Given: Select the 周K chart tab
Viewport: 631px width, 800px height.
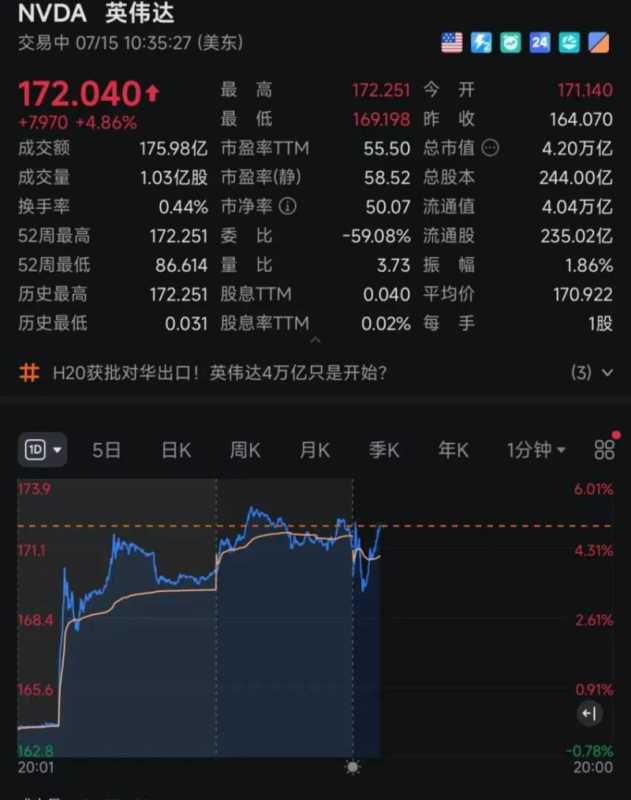Looking at the screenshot, I should point(245,450).
